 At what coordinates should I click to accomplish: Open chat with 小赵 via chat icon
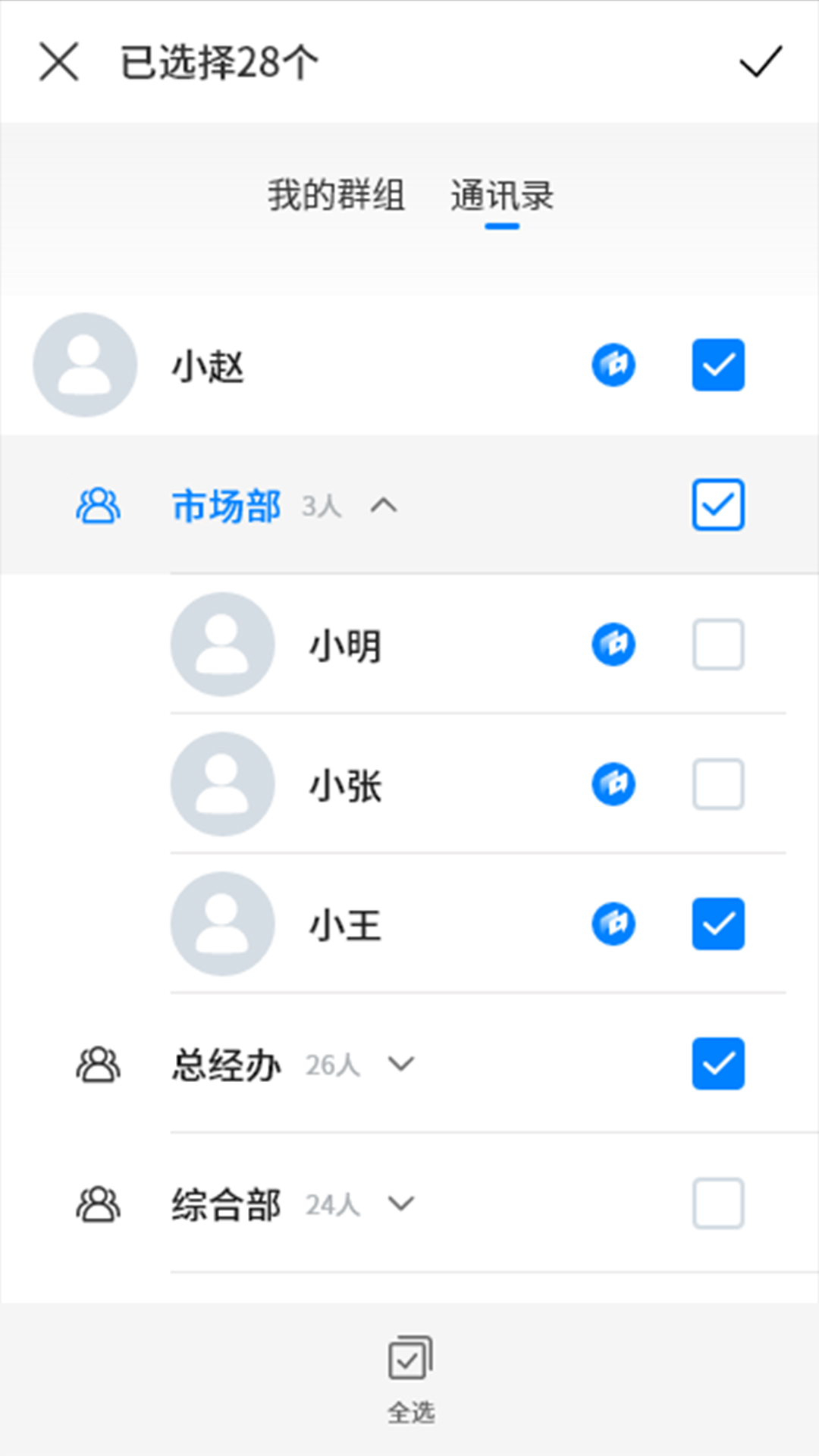click(613, 365)
